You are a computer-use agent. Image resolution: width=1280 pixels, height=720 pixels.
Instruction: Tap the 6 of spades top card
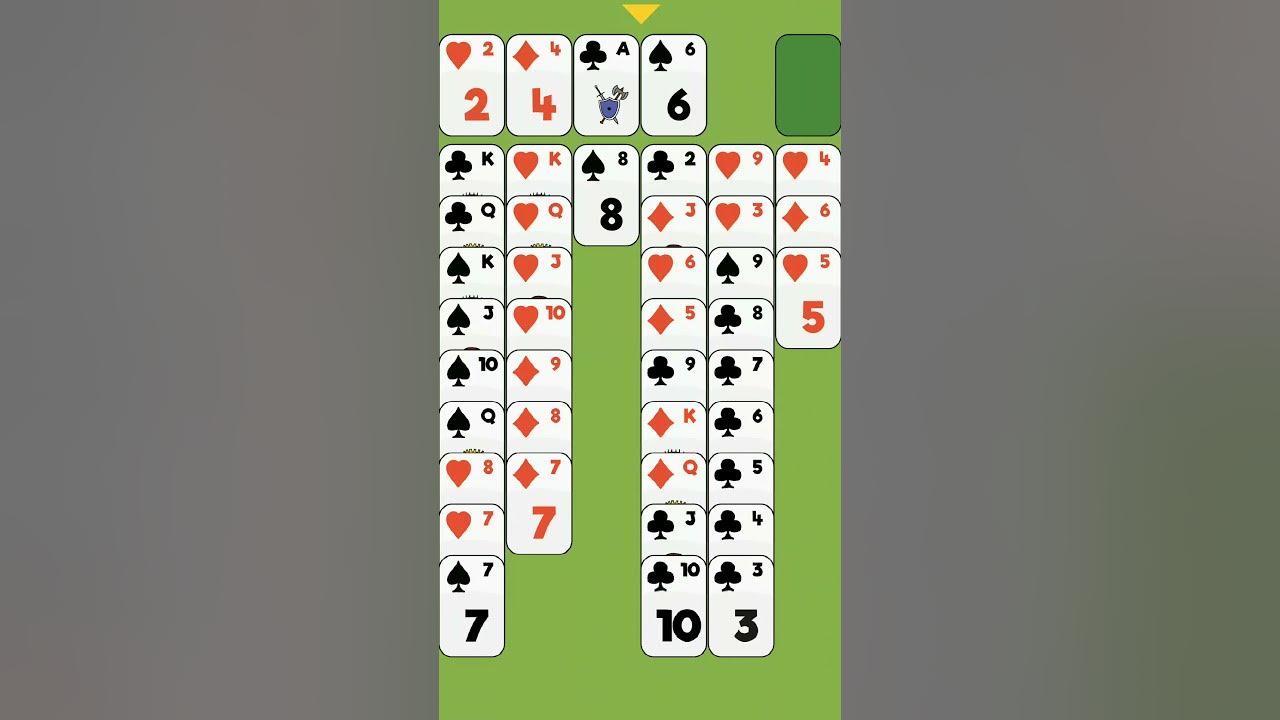[673, 86]
